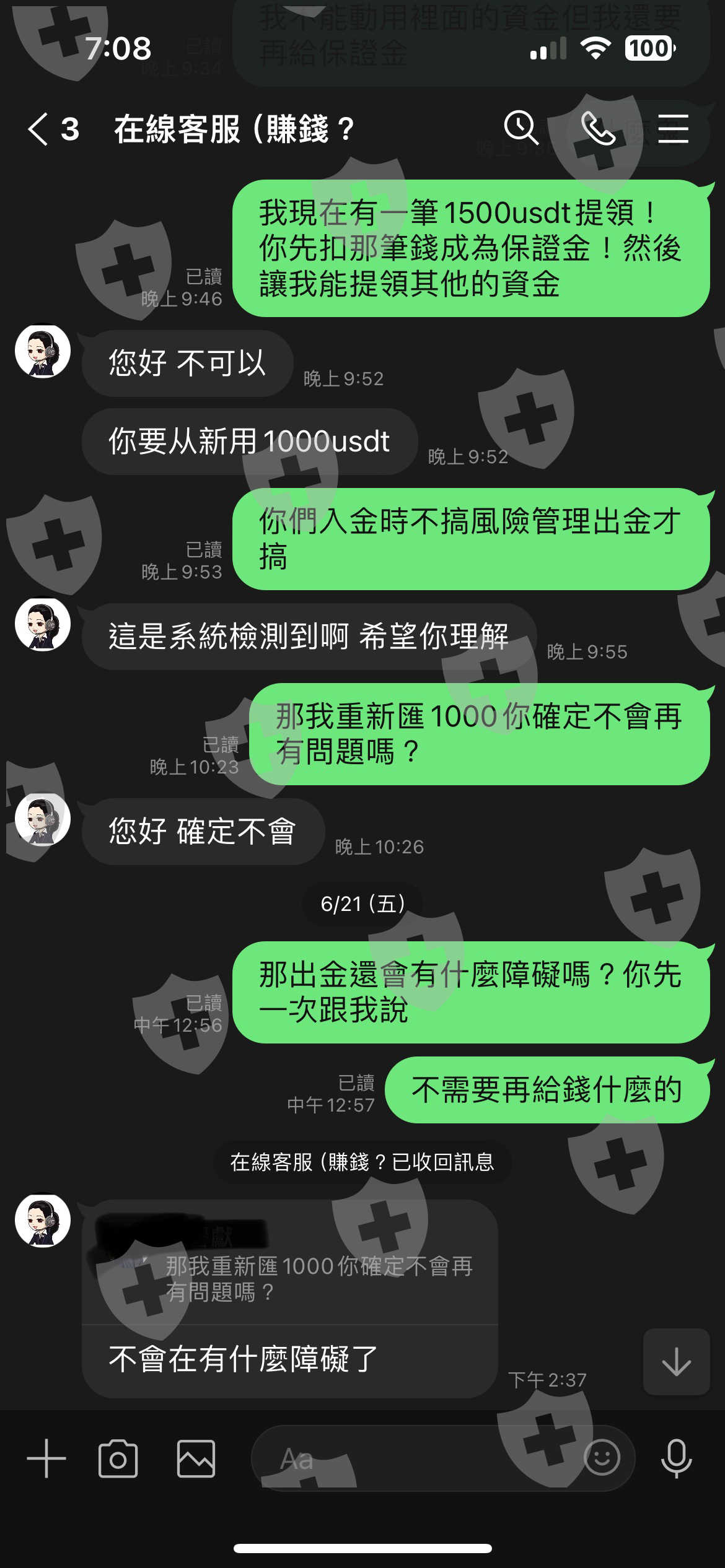Screen dimensions: 725x1568
Task: Open the plus attachment options
Action: click(46, 1458)
